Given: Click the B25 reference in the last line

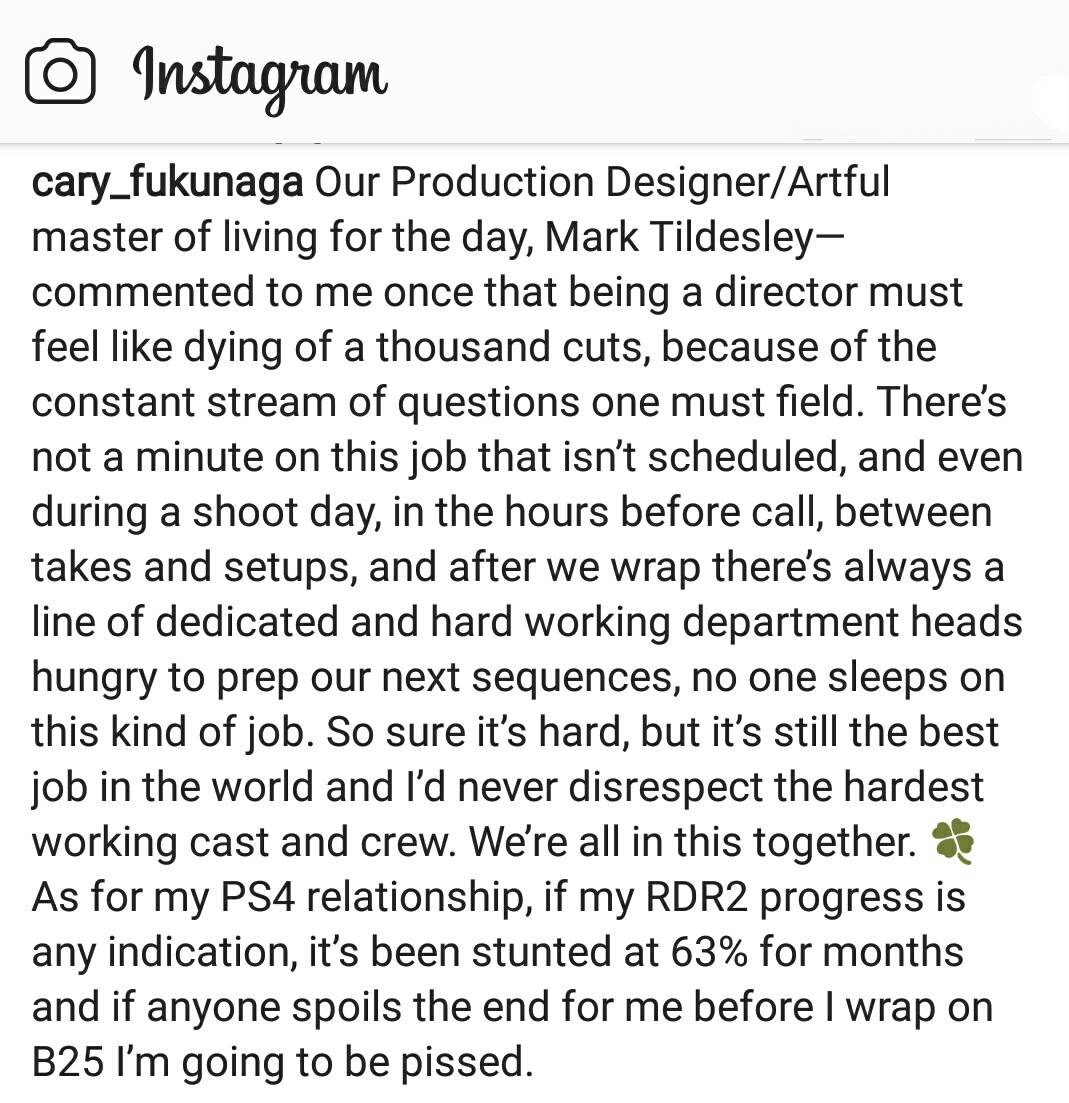Looking at the screenshot, I should 68,1062.
